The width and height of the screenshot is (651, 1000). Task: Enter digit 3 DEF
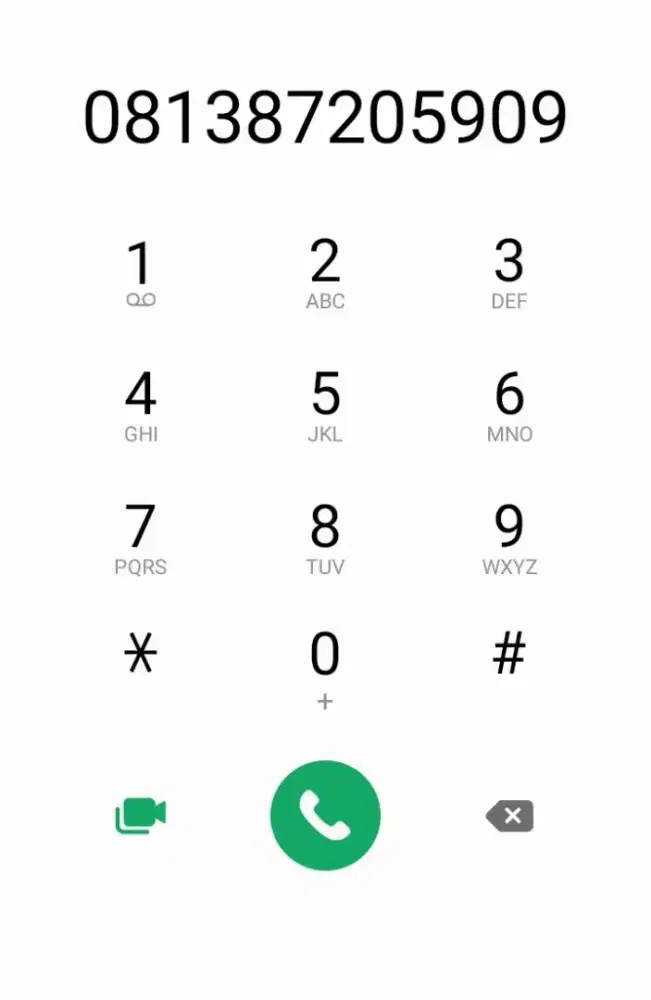[509, 273]
